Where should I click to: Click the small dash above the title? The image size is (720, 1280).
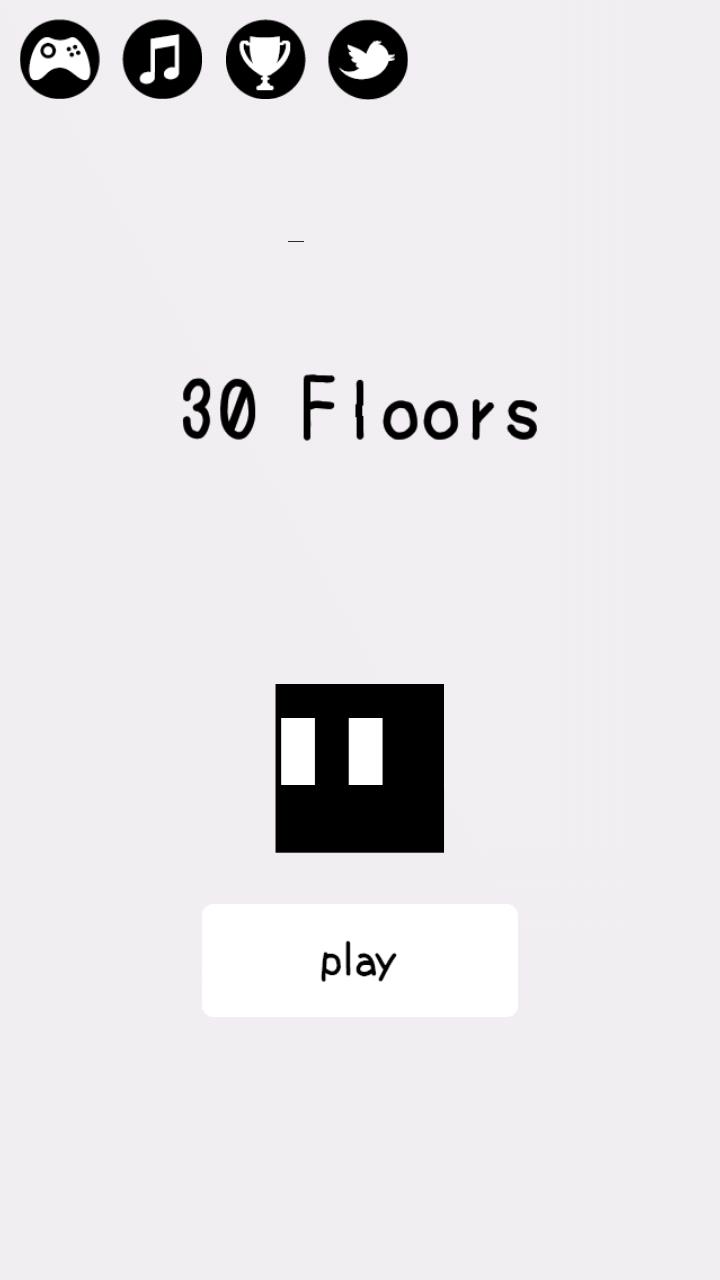pos(295,239)
